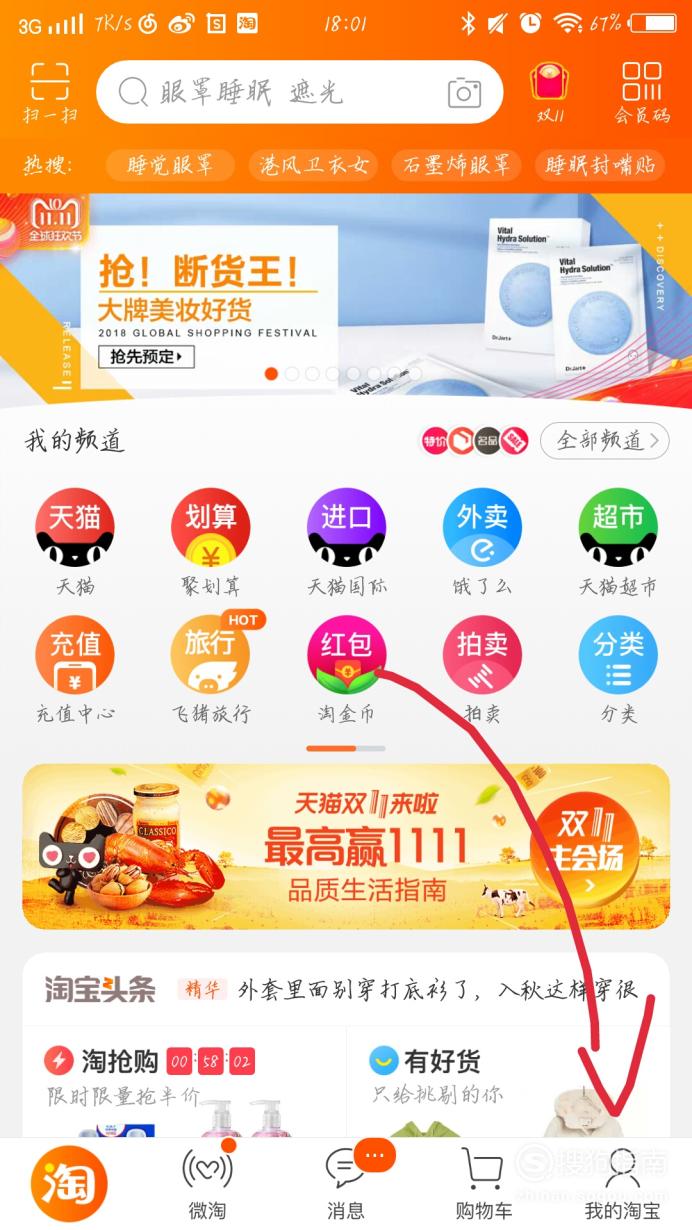
Task: Open the 扫一扫 scanner
Action: click(x=50, y=92)
